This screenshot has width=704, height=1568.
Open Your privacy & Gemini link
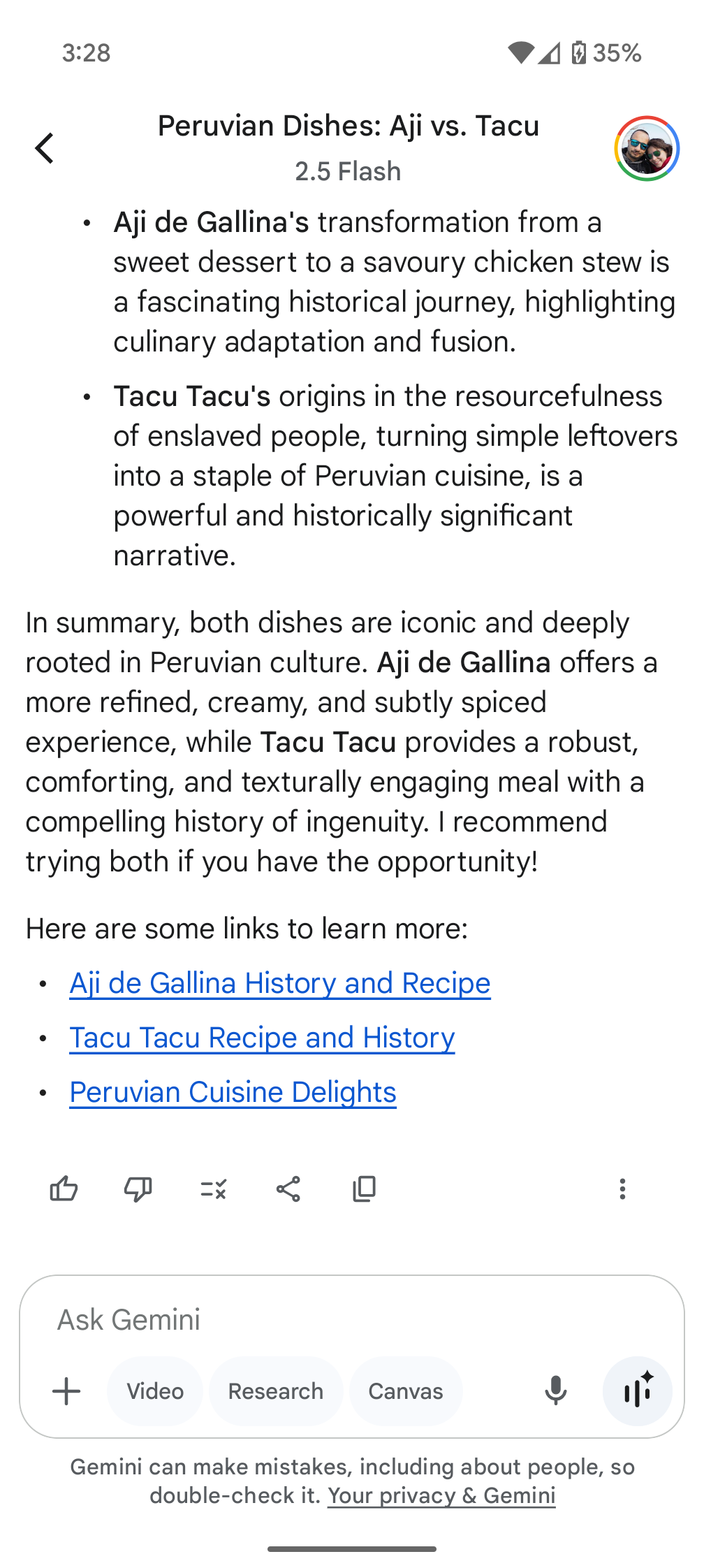[x=441, y=1495]
